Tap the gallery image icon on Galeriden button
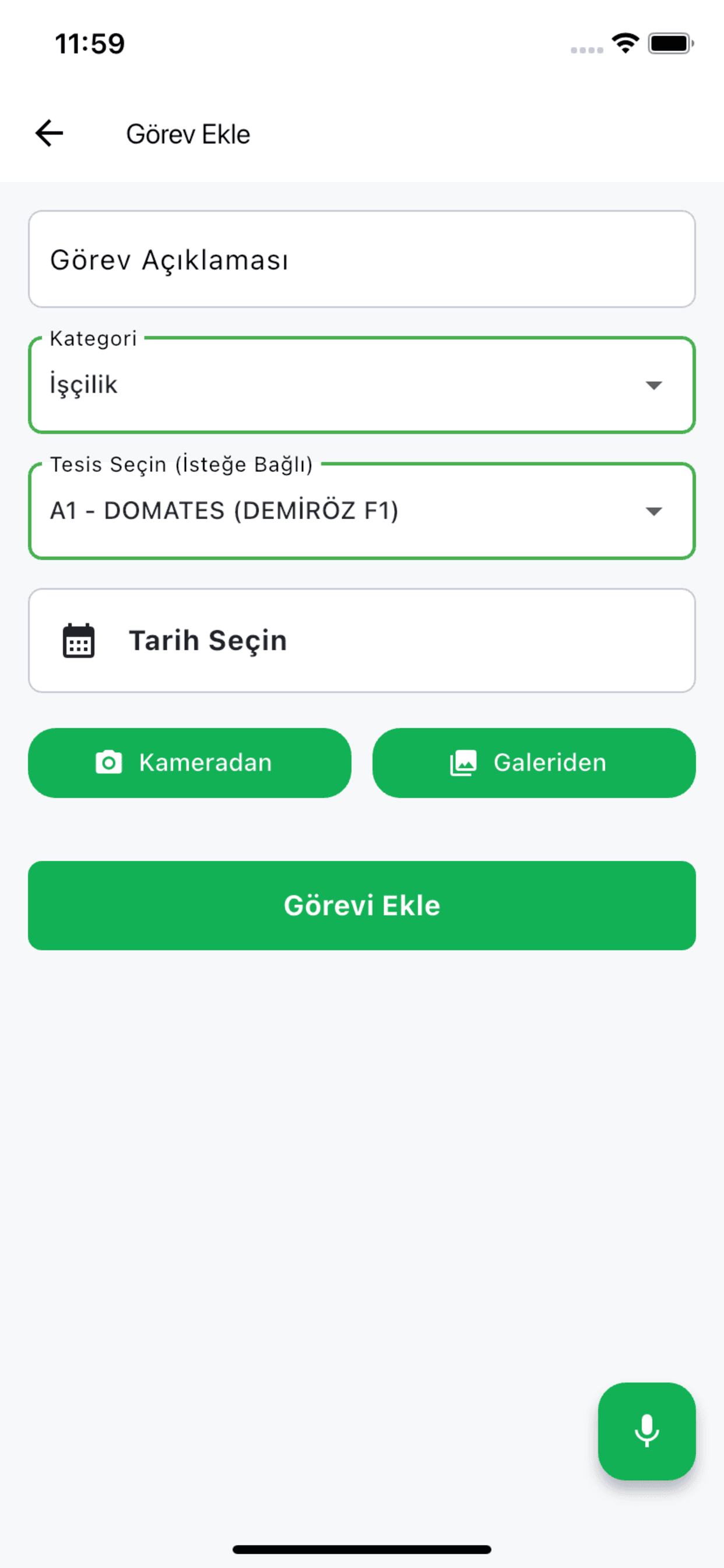724x1568 pixels. click(x=462, y=762)
